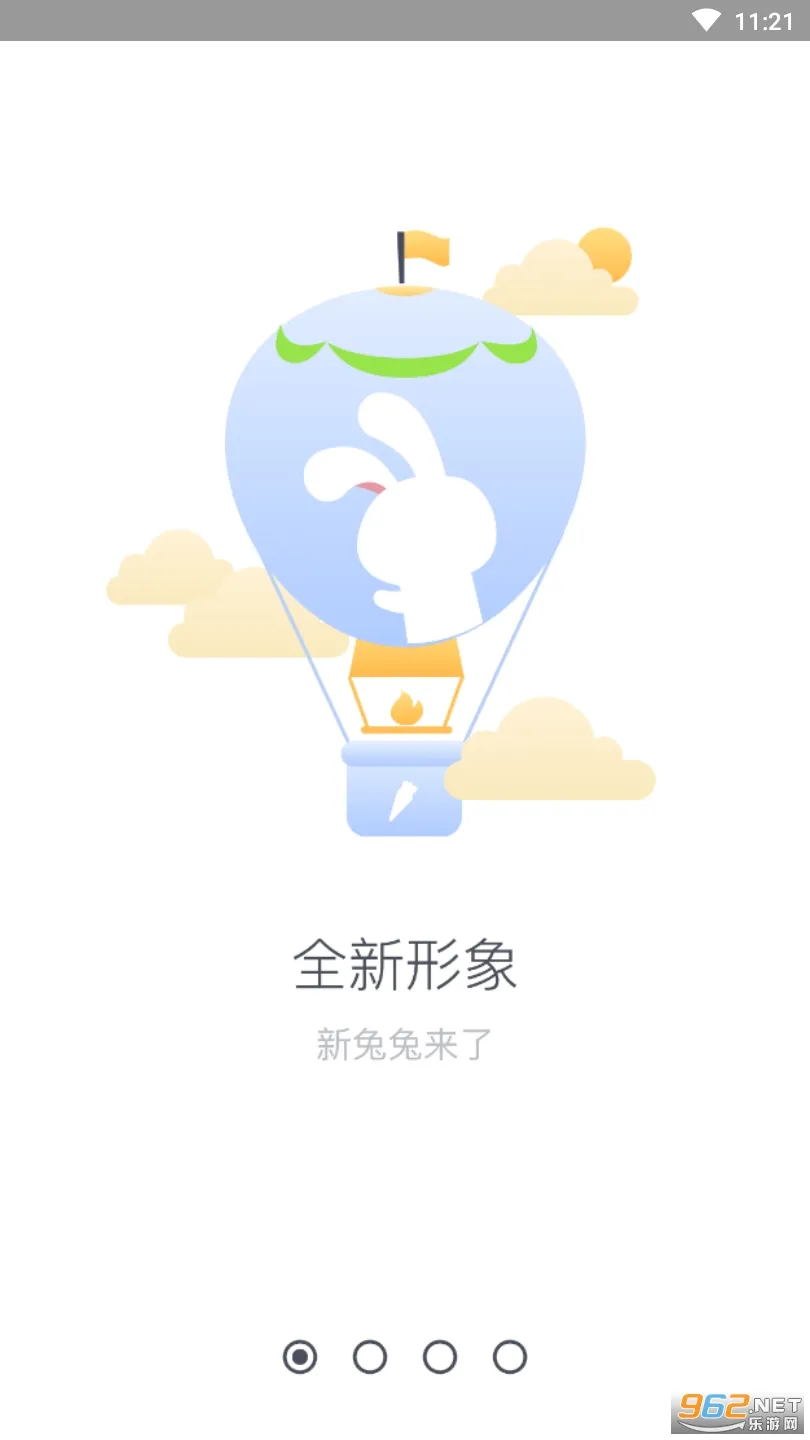810x1440 pixels.
Task: Jump to the second onboarding page dot
Action: coord(370,1357)
